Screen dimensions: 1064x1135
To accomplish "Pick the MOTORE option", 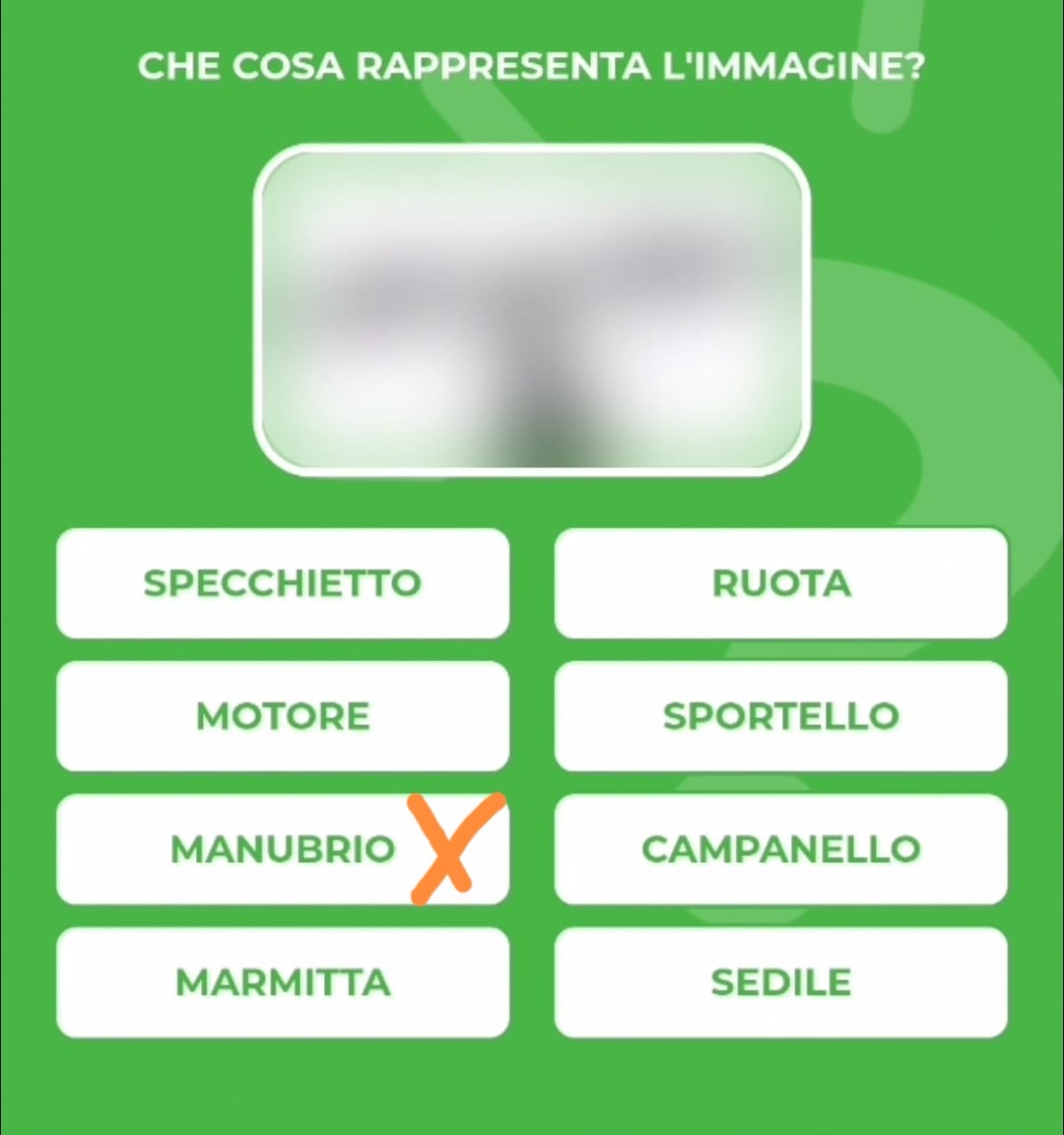I will click(x=283, y=716).
